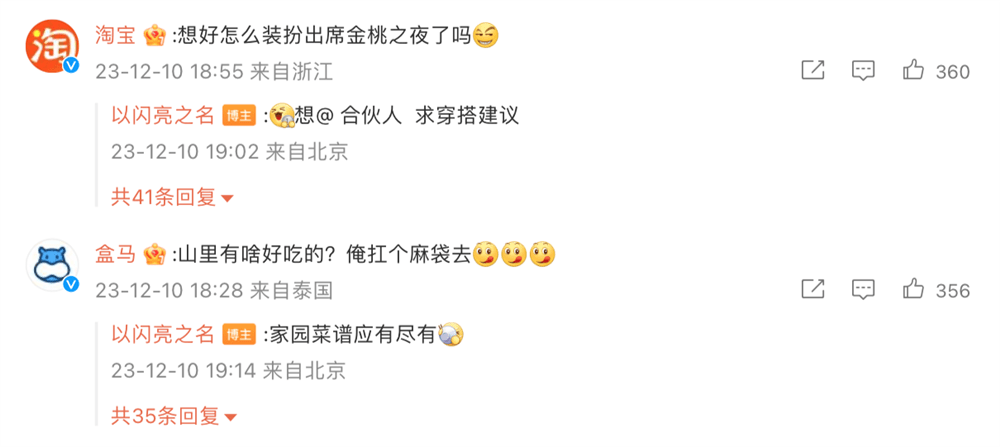Expand 共35条回复 replies

click(x=172, y=416)
